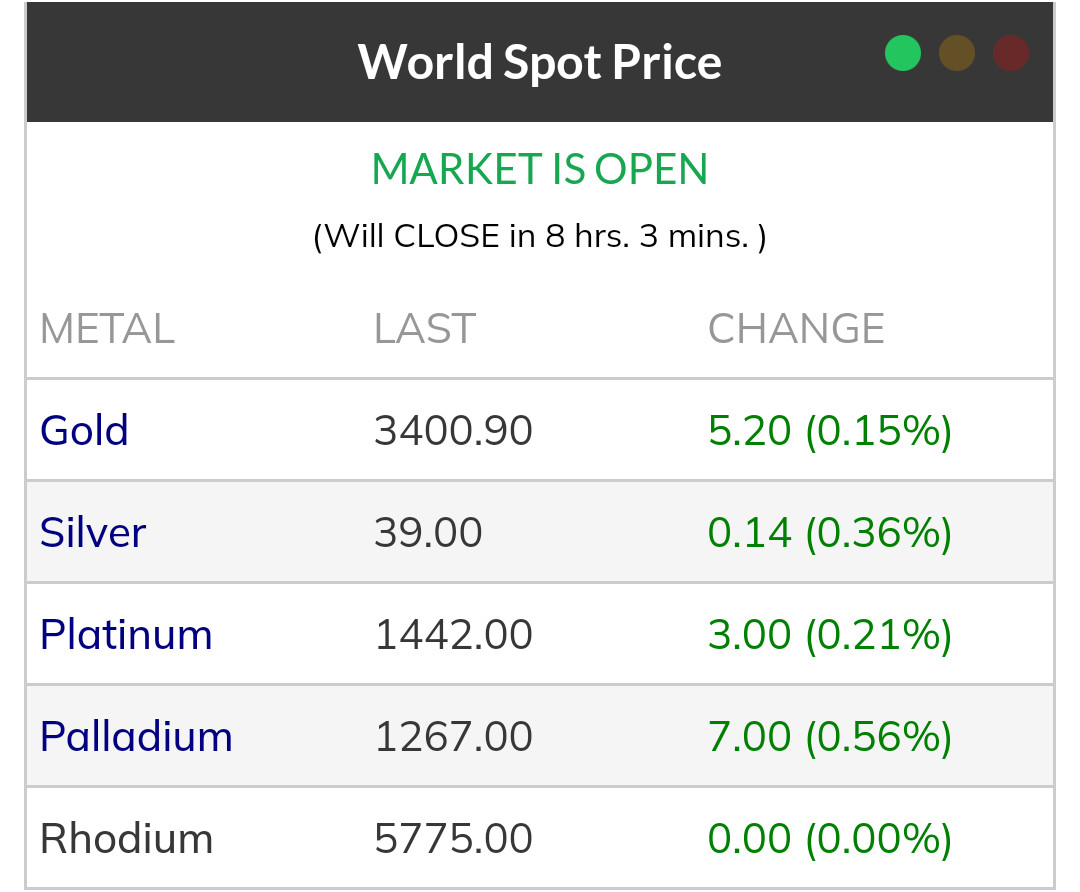Image resolution: width=1080 pixels, height=892 pixels.
Task: Select the Palladium metal link
Action: (136, 737)
